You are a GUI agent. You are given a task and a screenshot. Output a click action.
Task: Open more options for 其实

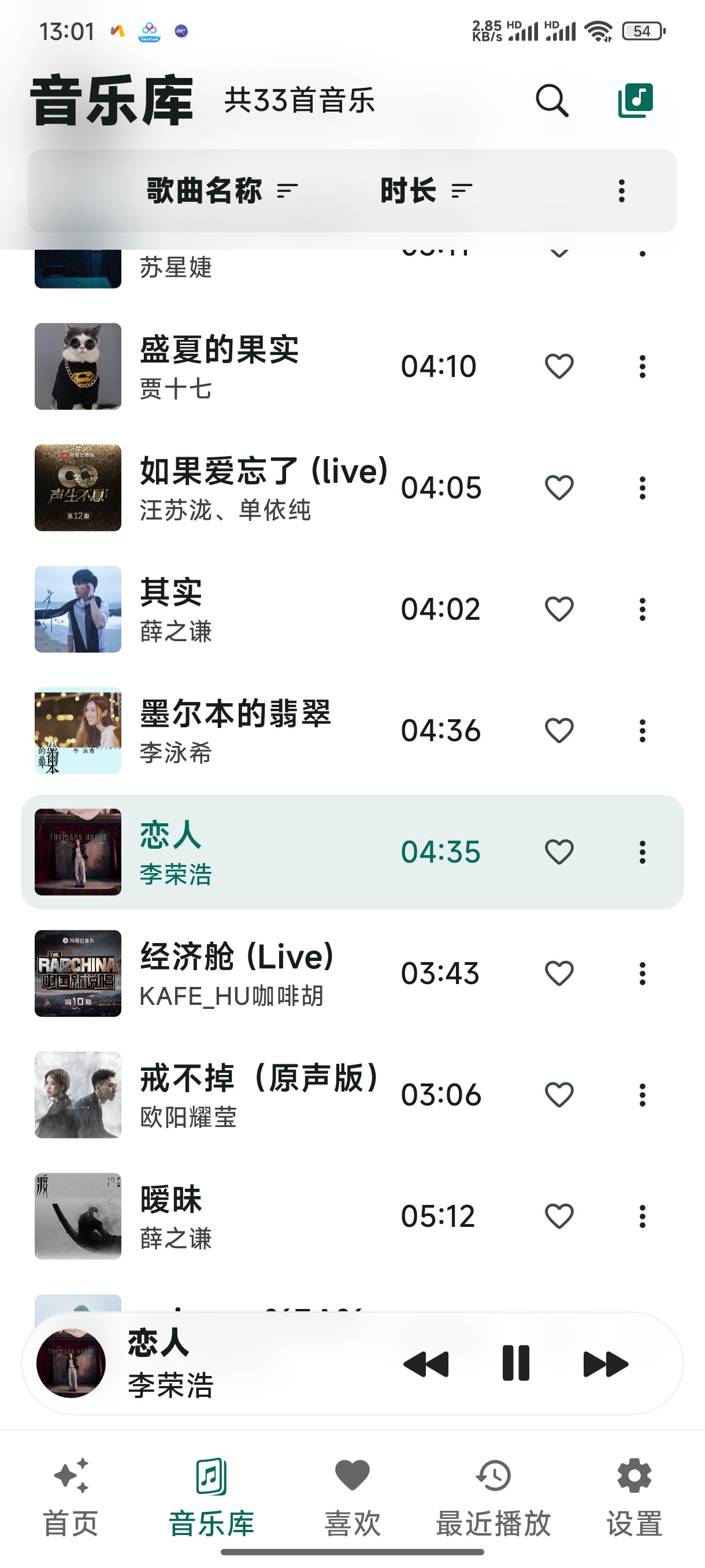click(642, 609)
